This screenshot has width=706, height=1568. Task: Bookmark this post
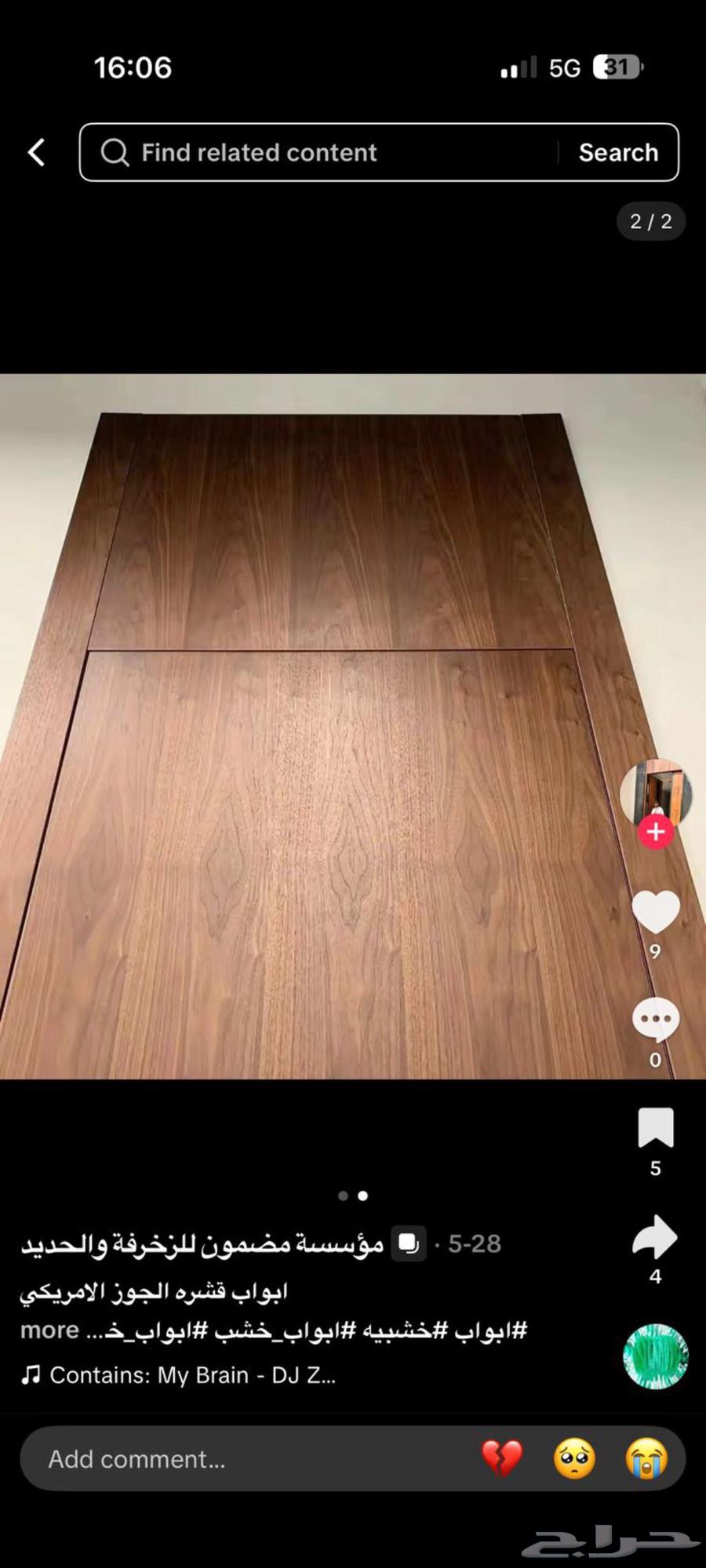[656, 1127]
